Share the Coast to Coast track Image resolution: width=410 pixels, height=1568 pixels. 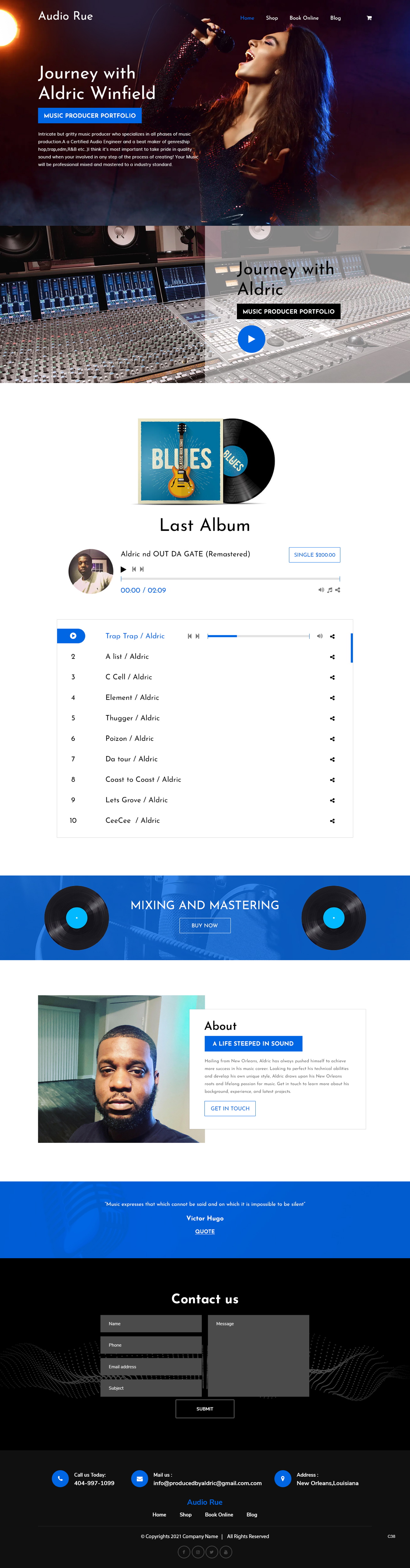click(x=332, y=780)
